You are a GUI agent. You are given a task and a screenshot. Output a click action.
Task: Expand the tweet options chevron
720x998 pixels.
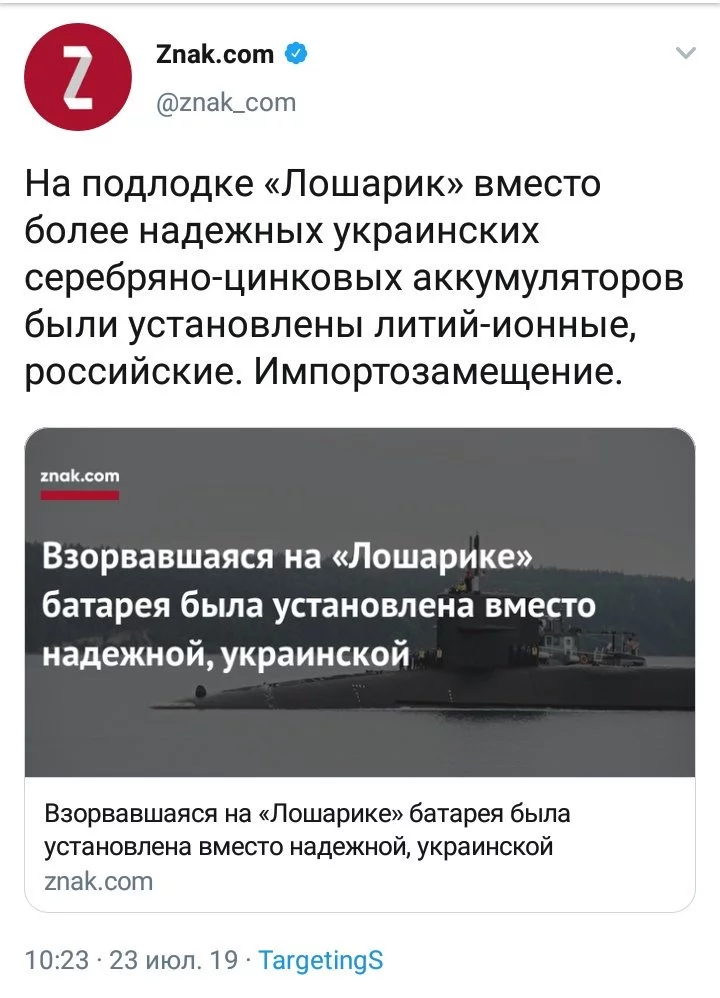[685, 54]
